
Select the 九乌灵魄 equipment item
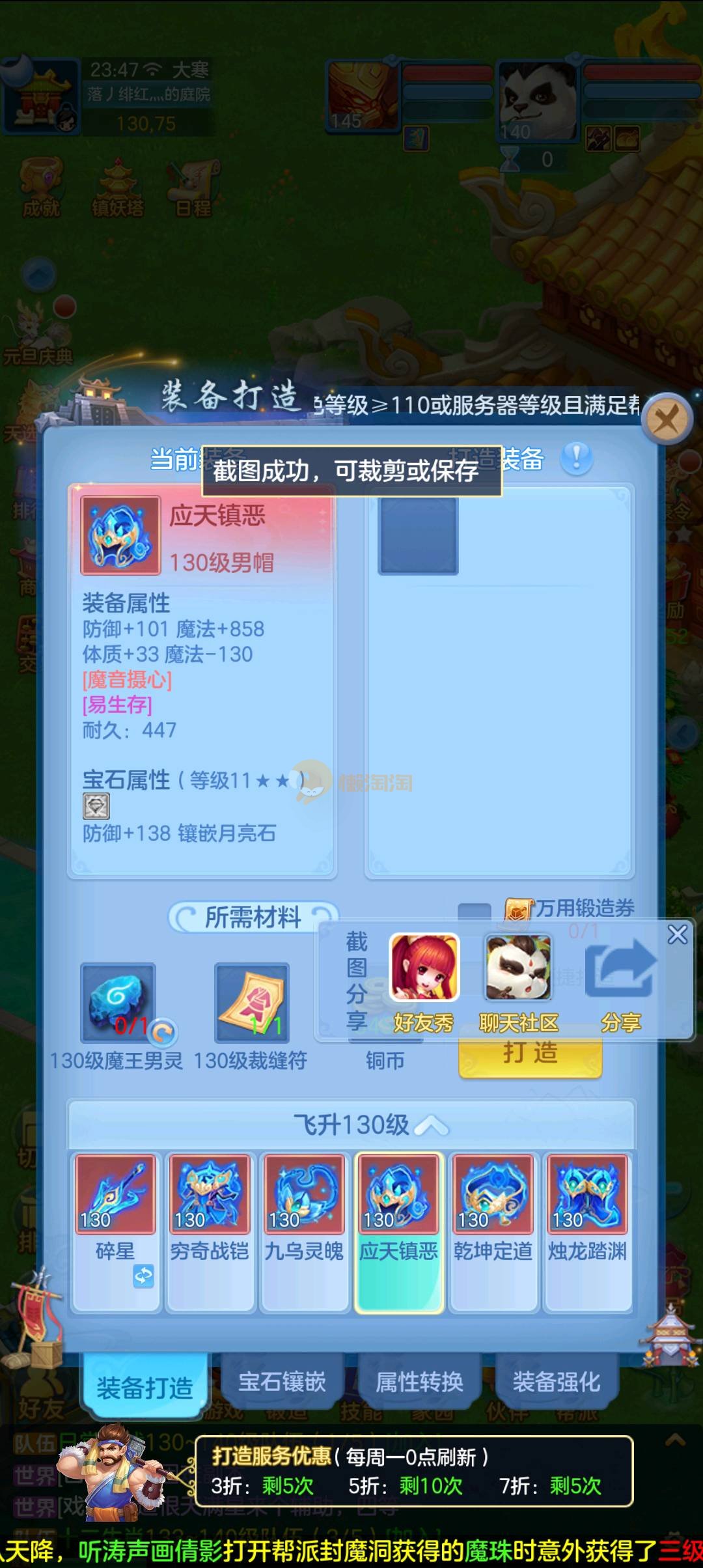coord(304,1196)
